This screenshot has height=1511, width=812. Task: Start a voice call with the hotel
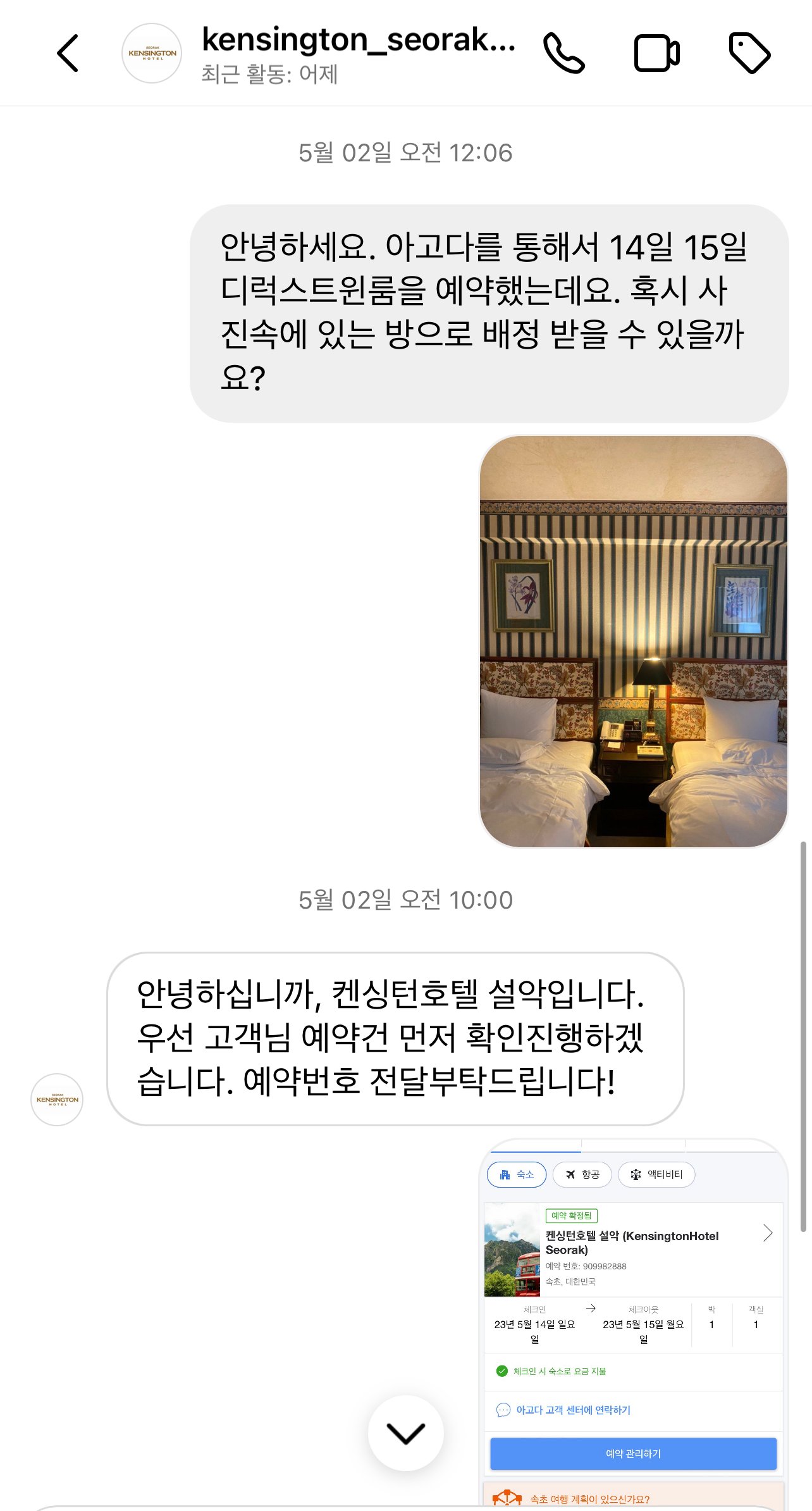(564, 53)
